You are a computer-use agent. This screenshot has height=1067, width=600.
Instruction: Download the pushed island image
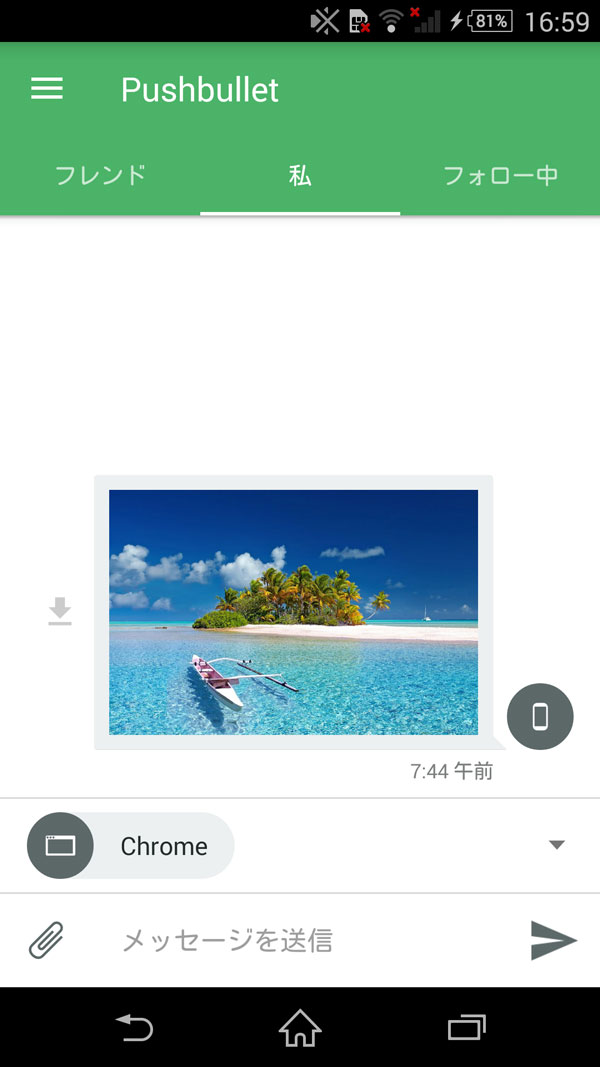(60, 611)
